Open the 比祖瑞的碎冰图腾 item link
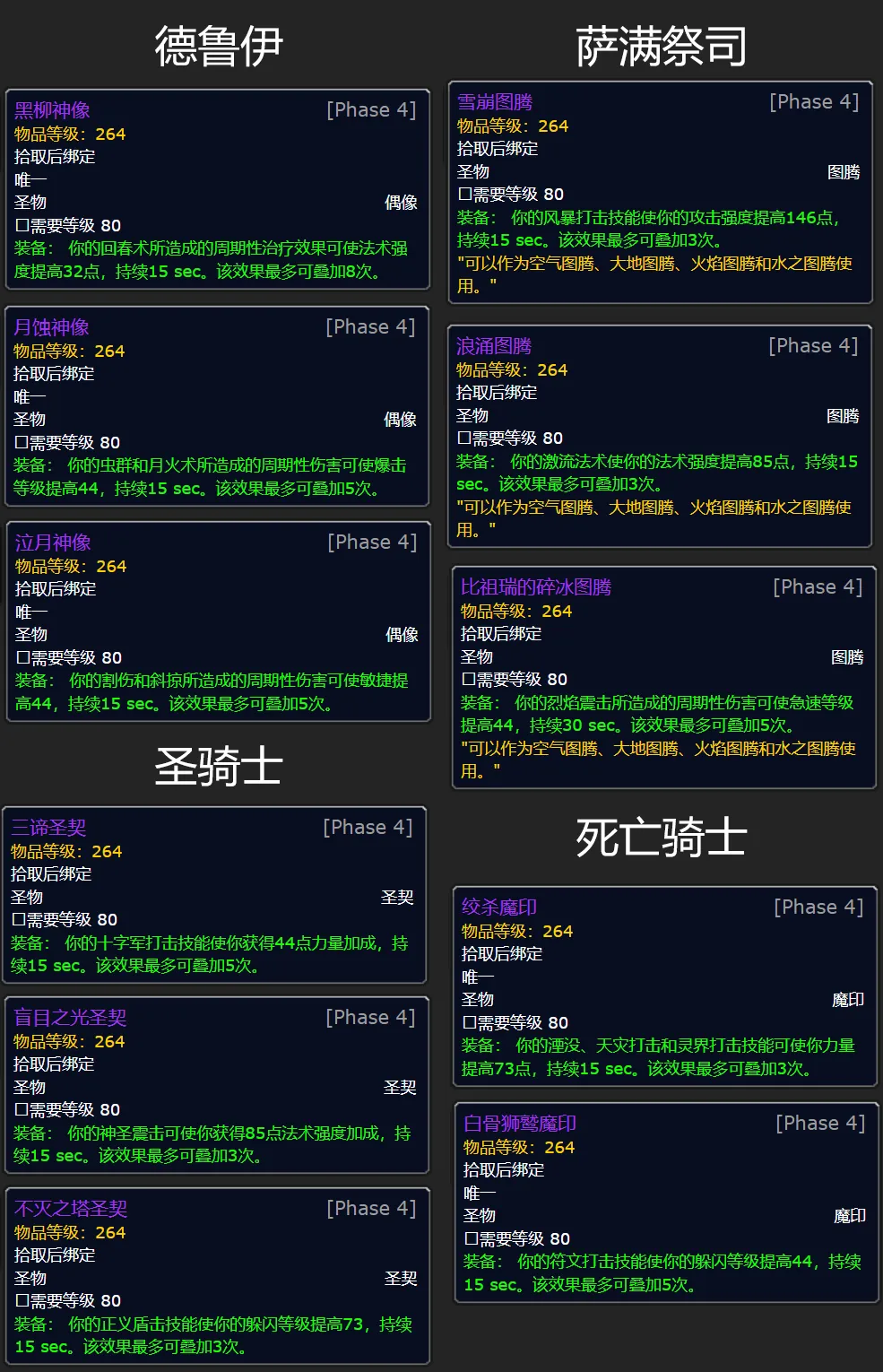Image resolution: width=883 pixels, height=1372 pixels. [533, 586]
